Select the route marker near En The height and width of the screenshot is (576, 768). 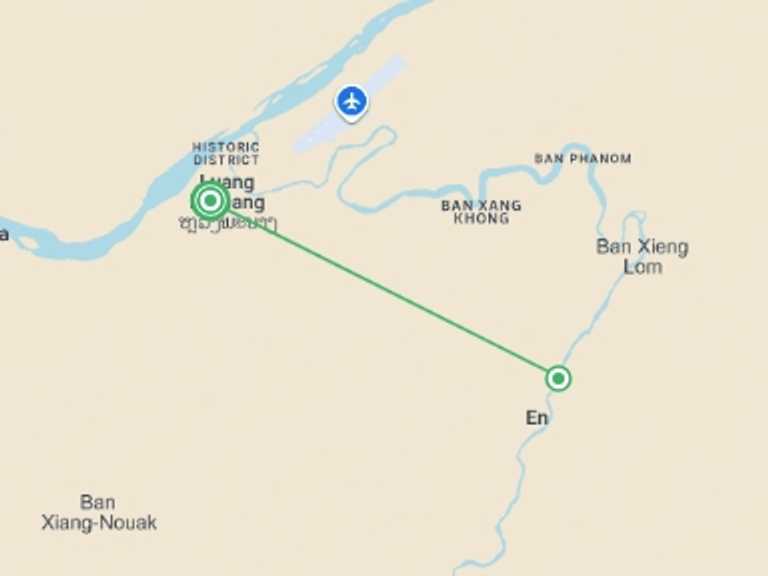(x=558, y=378)
